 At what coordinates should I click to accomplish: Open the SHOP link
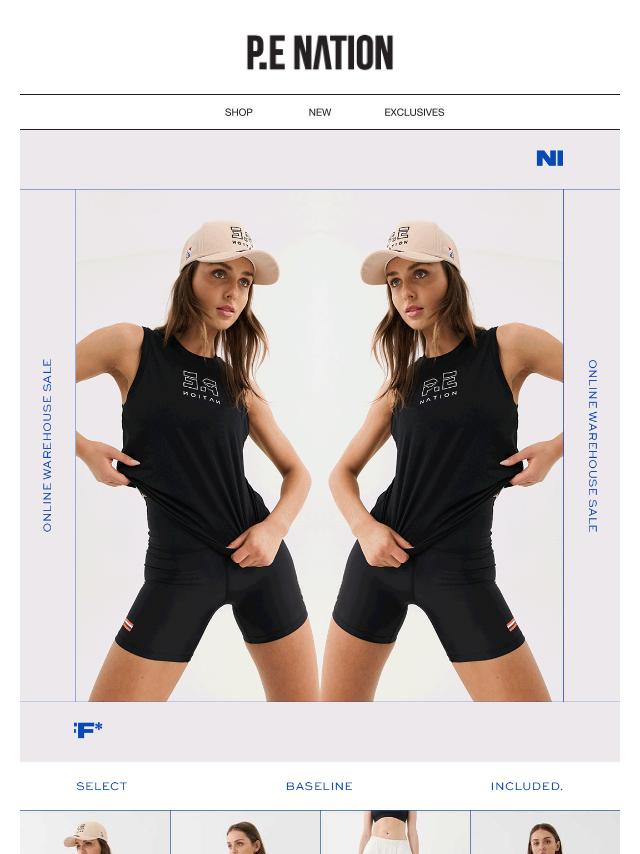click(x=238, y=112)
